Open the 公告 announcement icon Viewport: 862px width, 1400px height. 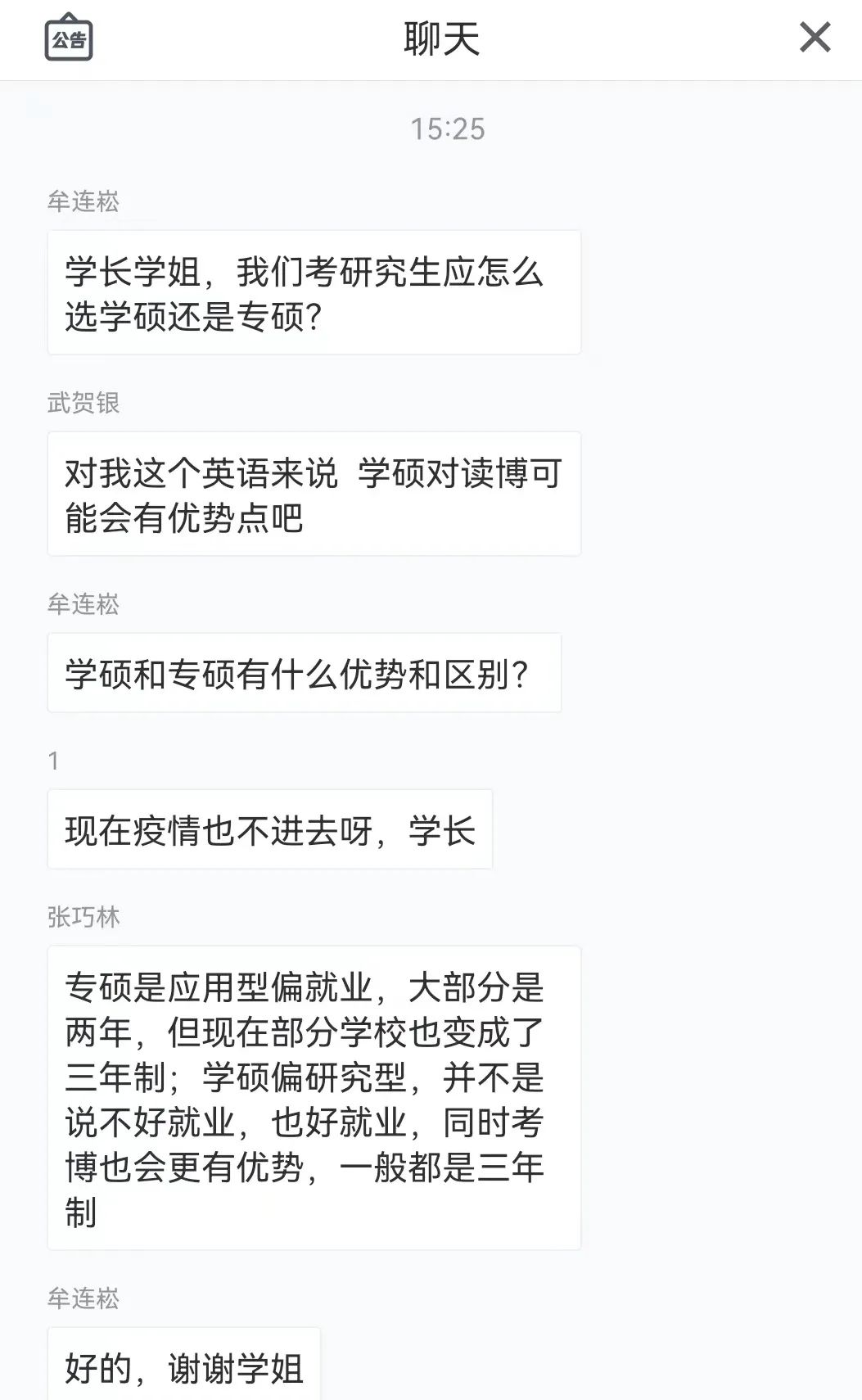[68, 38]
